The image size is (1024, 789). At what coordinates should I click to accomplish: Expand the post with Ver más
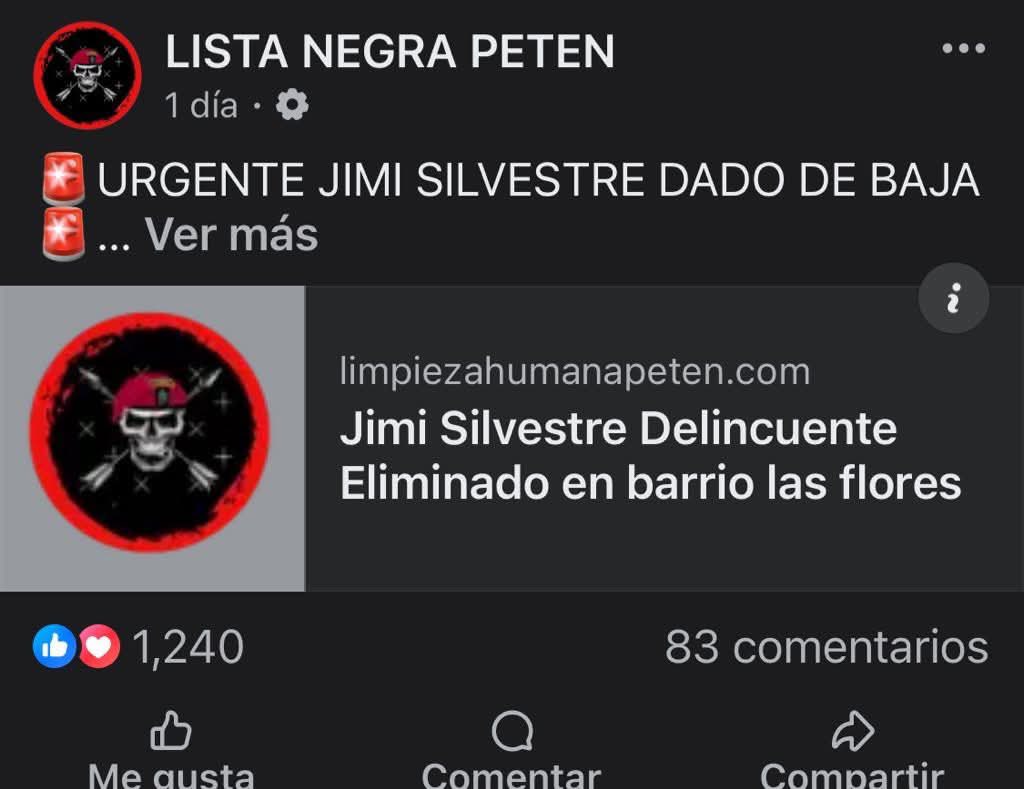tap(231, 235)
